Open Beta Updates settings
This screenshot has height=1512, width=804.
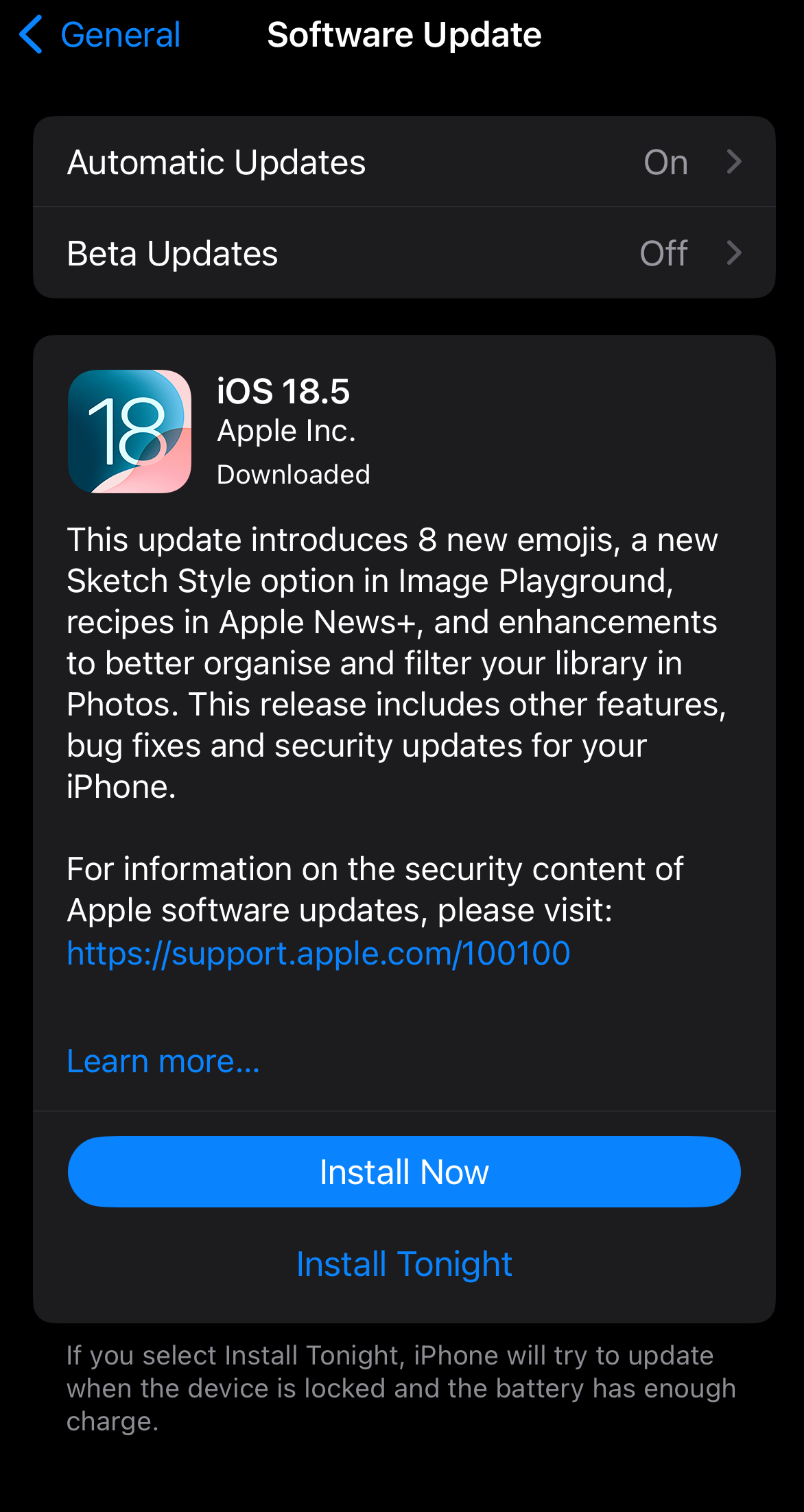click(x=404, y=253)
